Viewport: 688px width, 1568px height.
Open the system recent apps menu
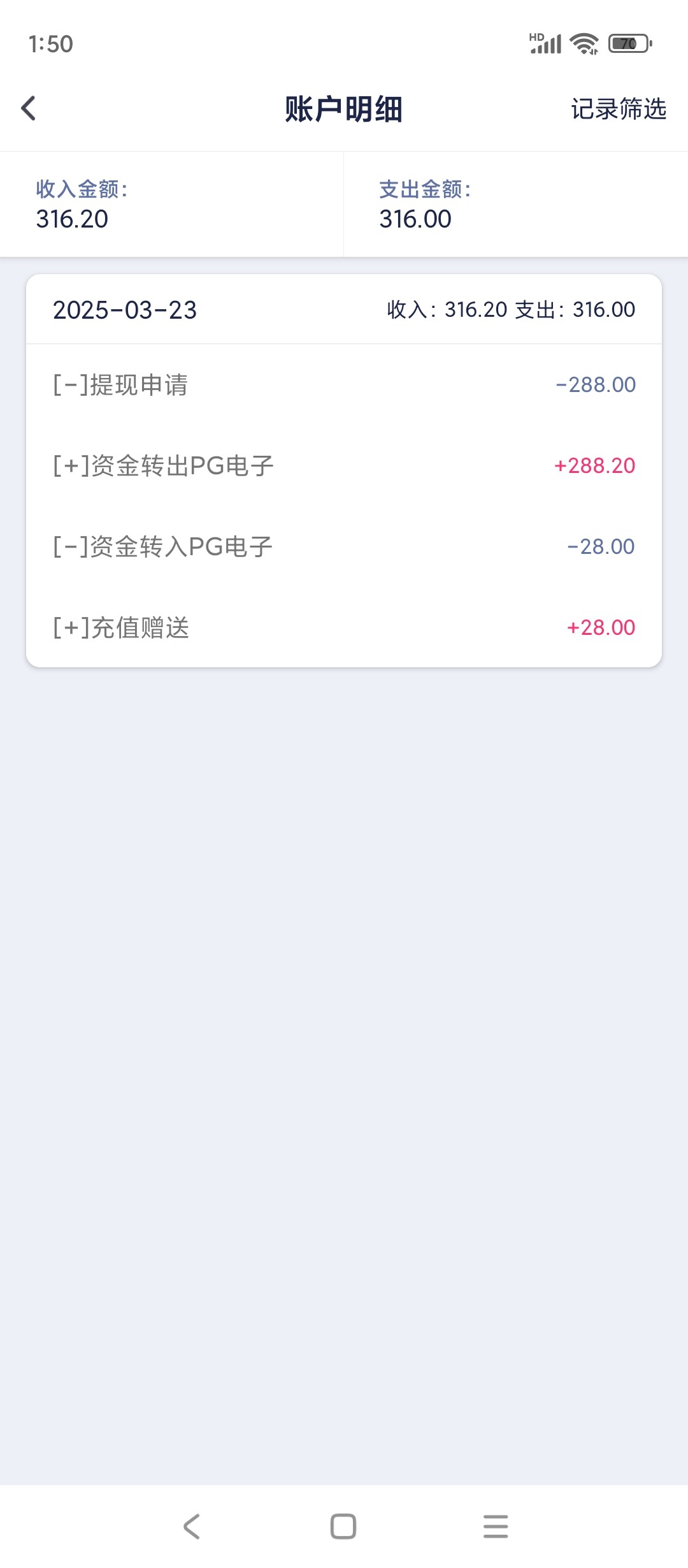(496, 1526)
